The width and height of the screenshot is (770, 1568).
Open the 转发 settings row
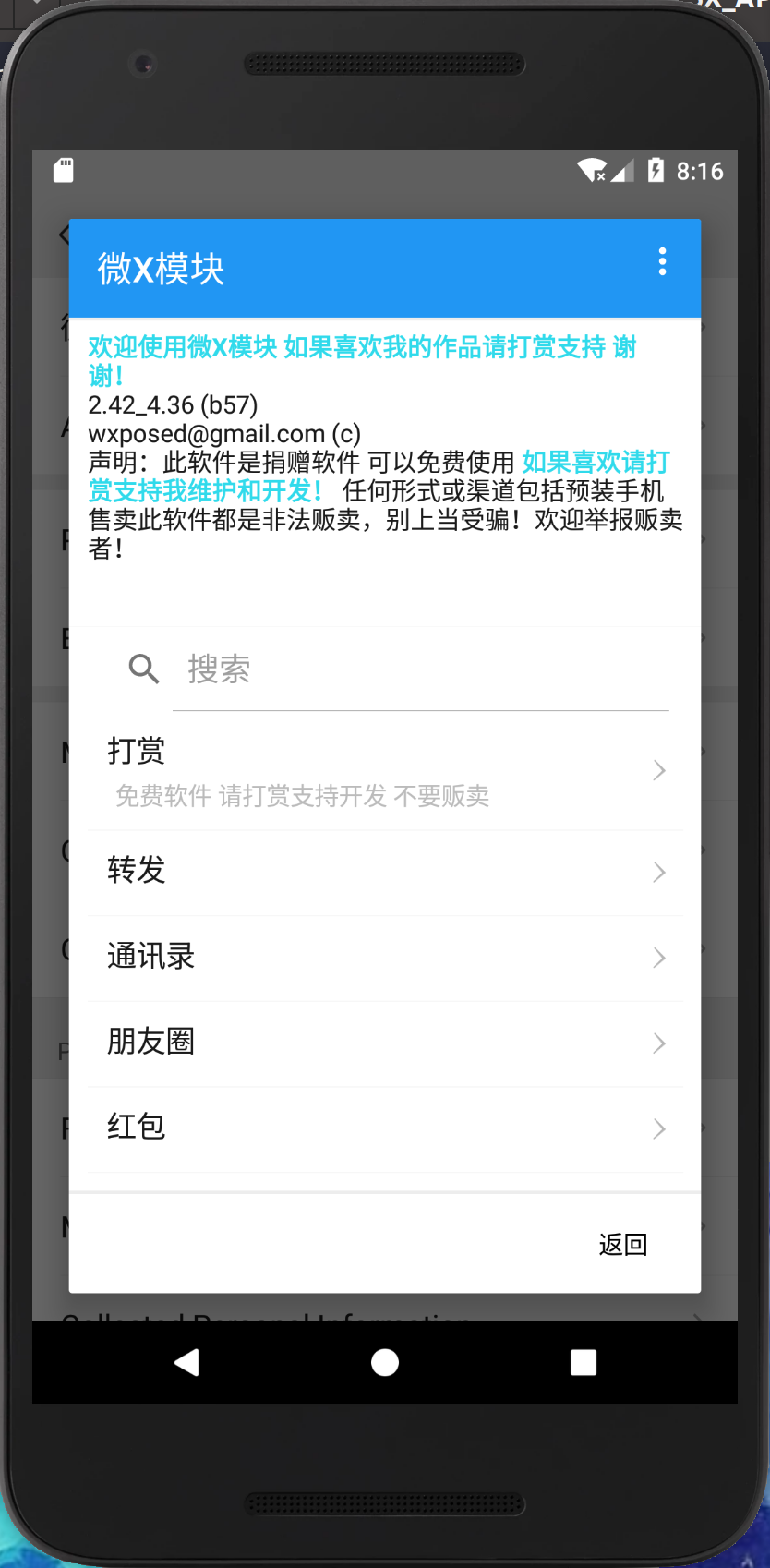click(x=385, y=871)
